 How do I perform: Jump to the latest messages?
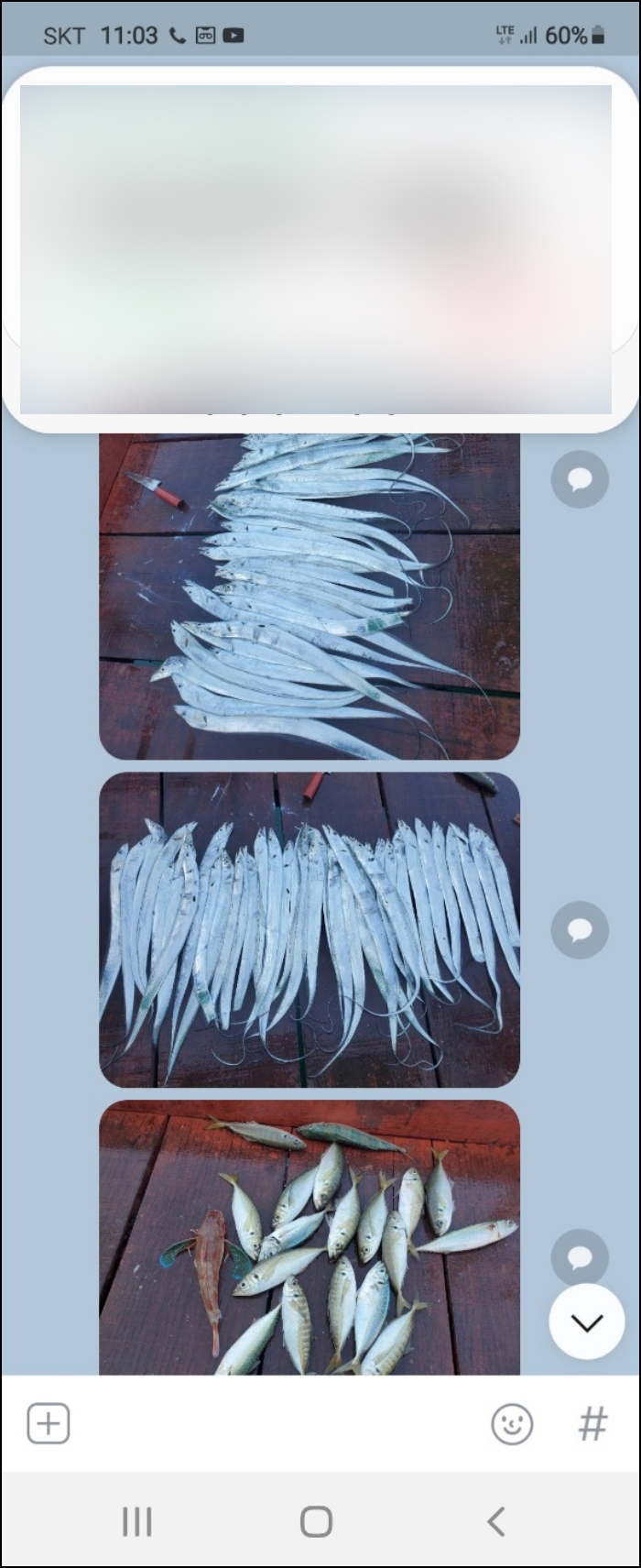pos(586,1321)
